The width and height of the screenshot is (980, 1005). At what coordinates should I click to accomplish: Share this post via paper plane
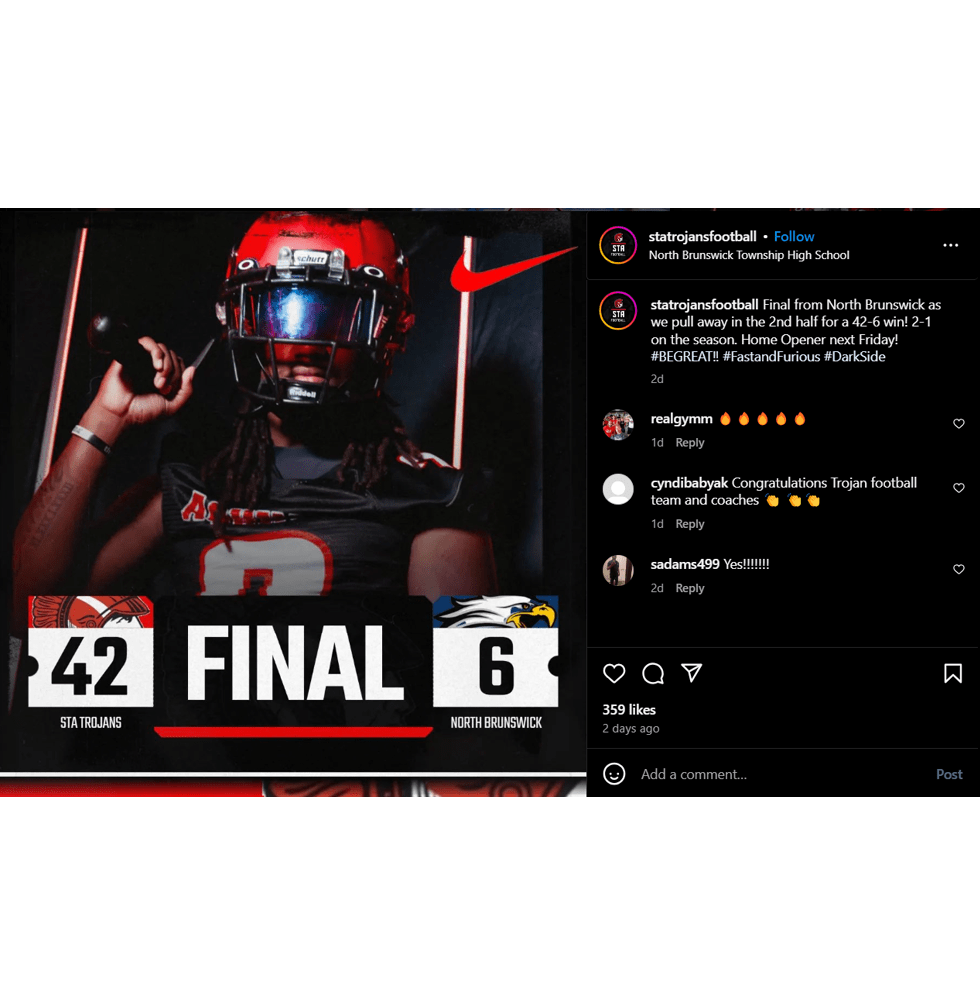[x=691, y=673]
